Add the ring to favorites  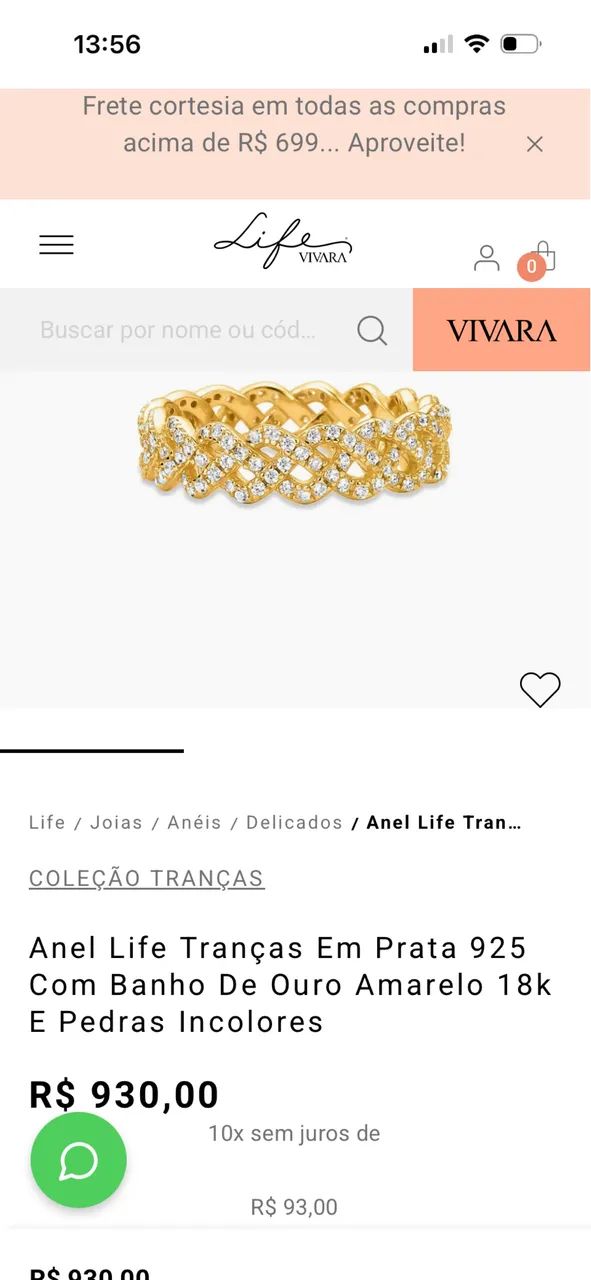tap(540, 689)
